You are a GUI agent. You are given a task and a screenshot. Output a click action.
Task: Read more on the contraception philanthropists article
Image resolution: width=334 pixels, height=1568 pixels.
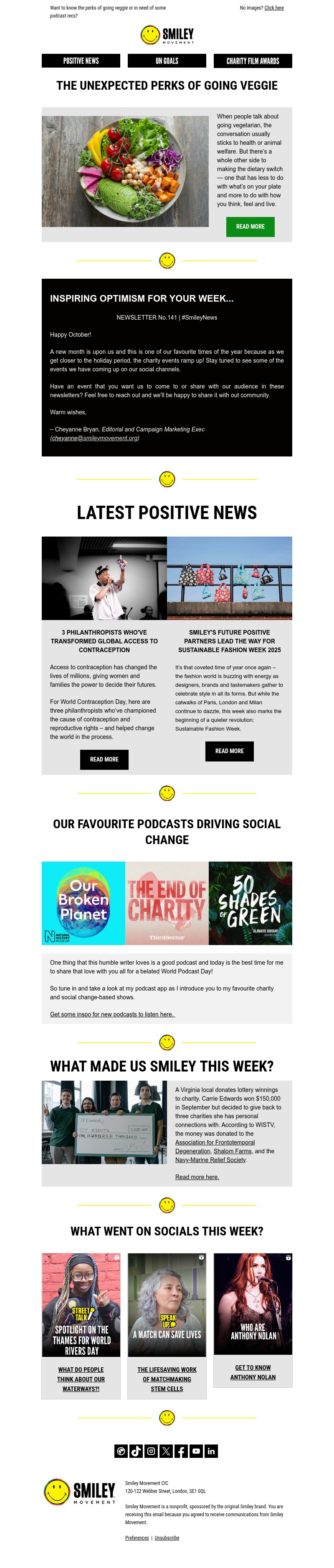(x=104, y=759)
